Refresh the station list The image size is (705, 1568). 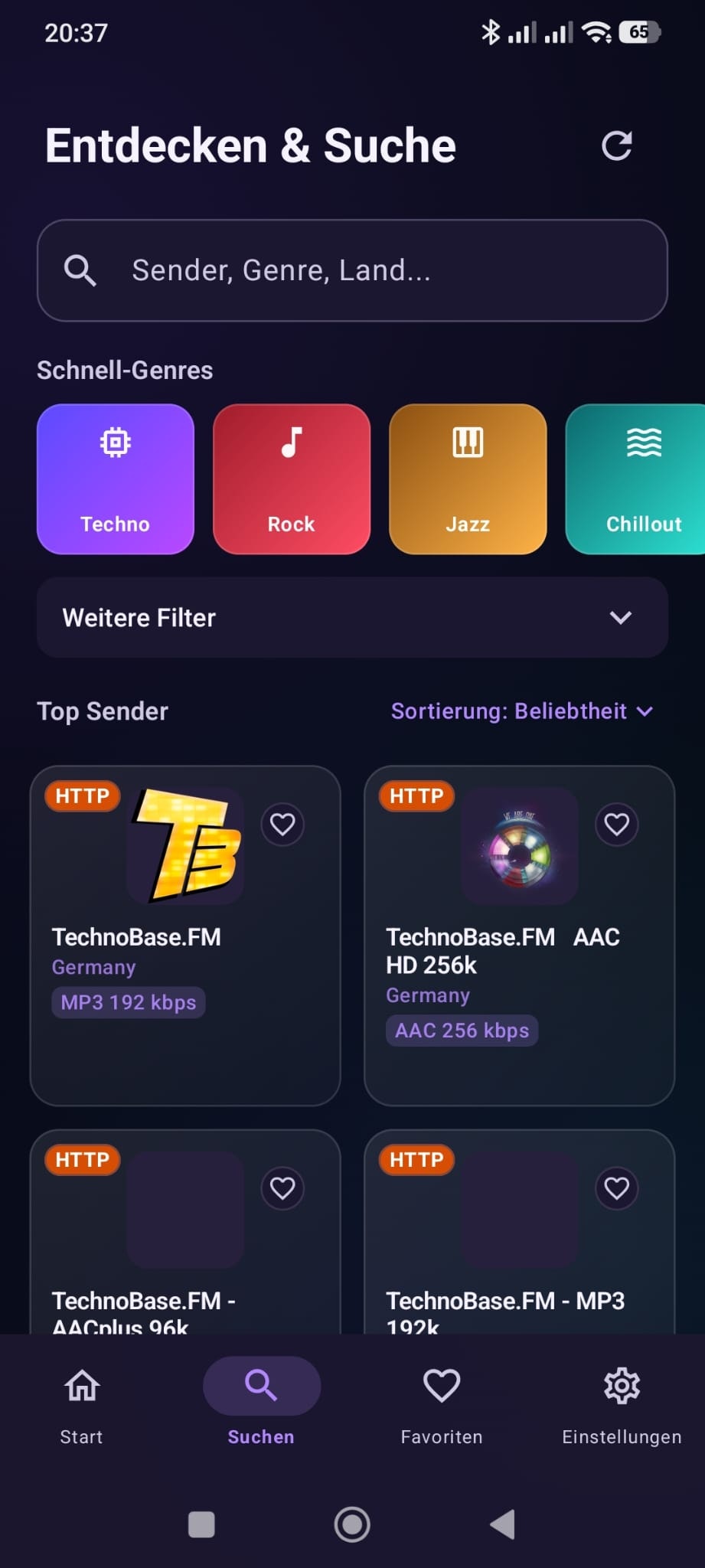point(617,145)
